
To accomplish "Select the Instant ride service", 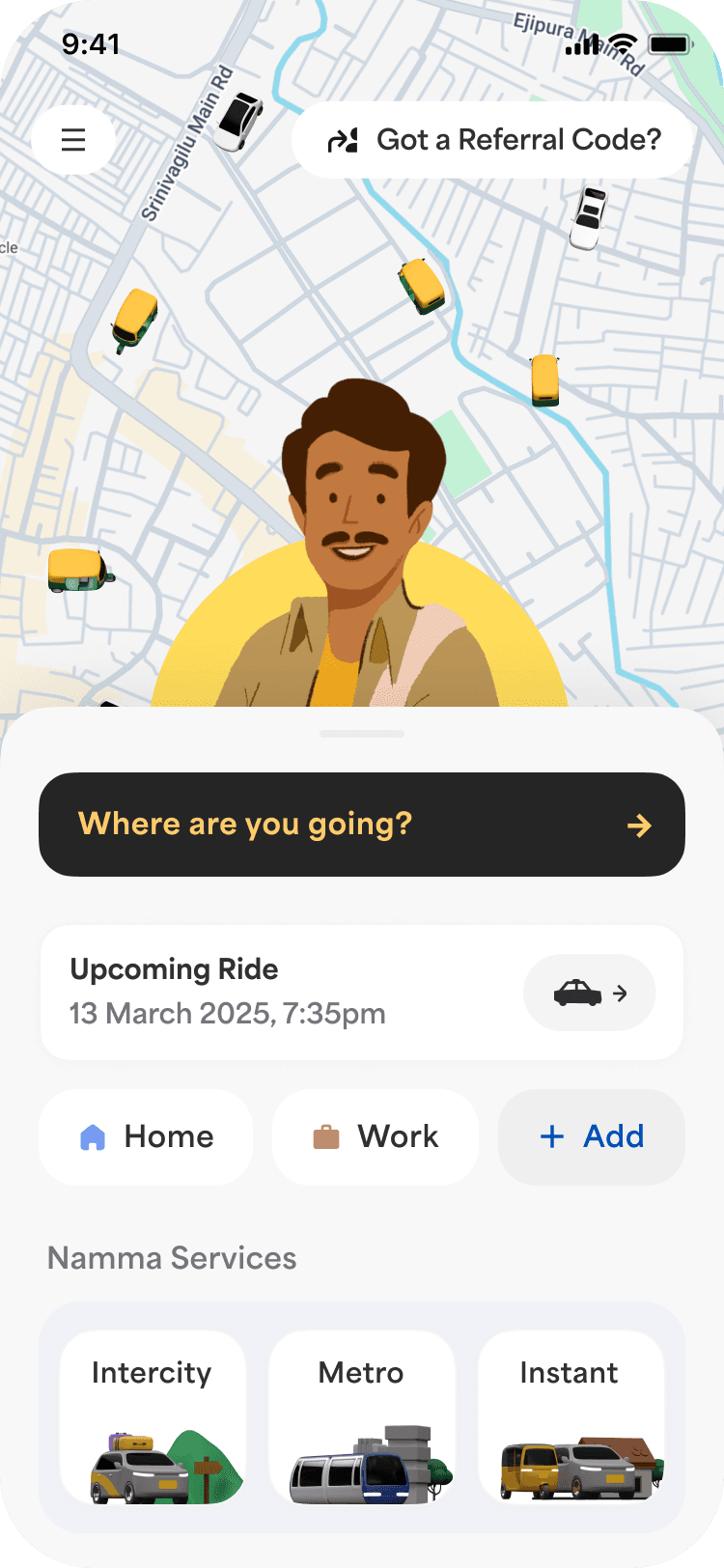I will pos(571,1415).
